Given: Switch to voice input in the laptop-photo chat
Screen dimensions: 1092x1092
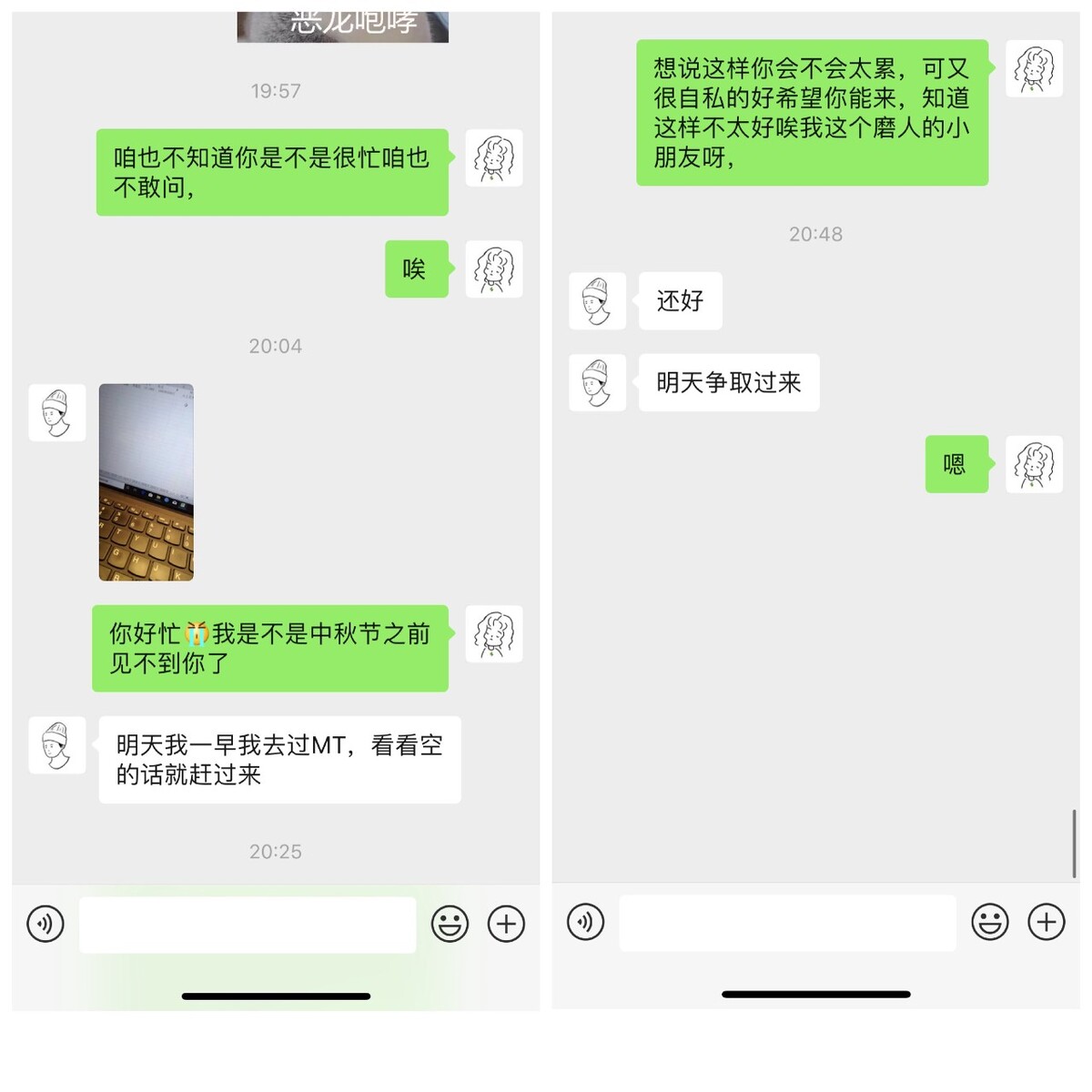Looking at the screenshot, I should tap(45, 924).
